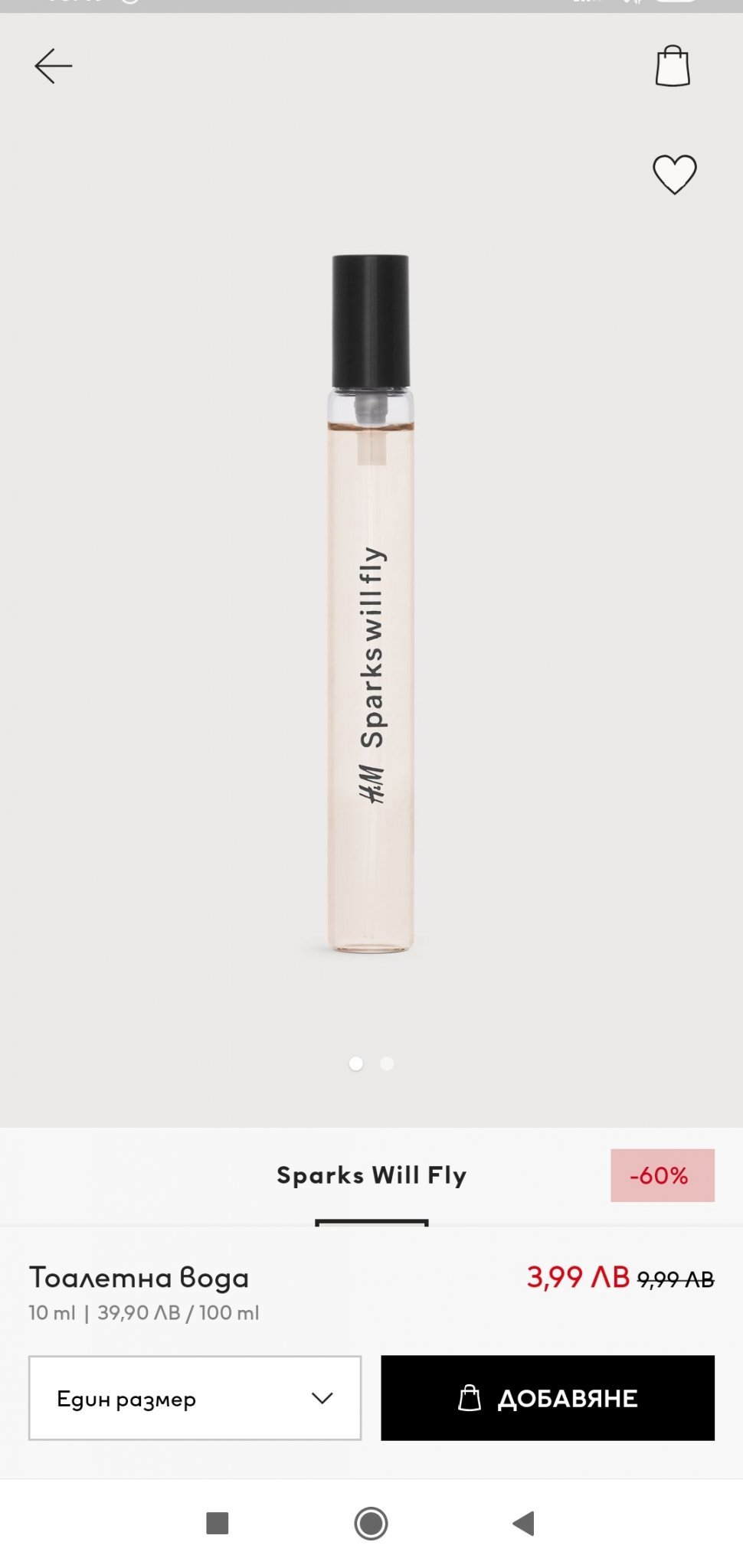Add Sparks Will Fly to favorites
743x1568 pixels.
click(674, 175)
